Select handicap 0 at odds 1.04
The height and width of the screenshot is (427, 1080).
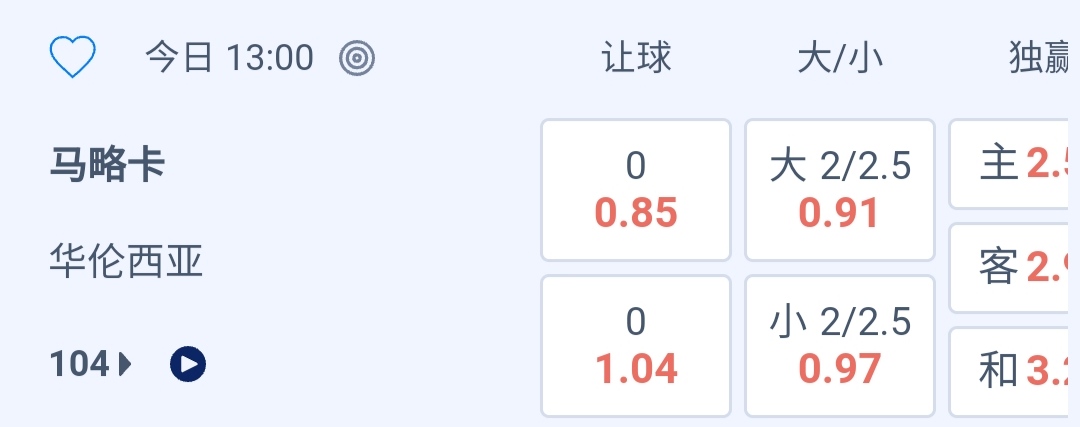[x=636, y=346]
